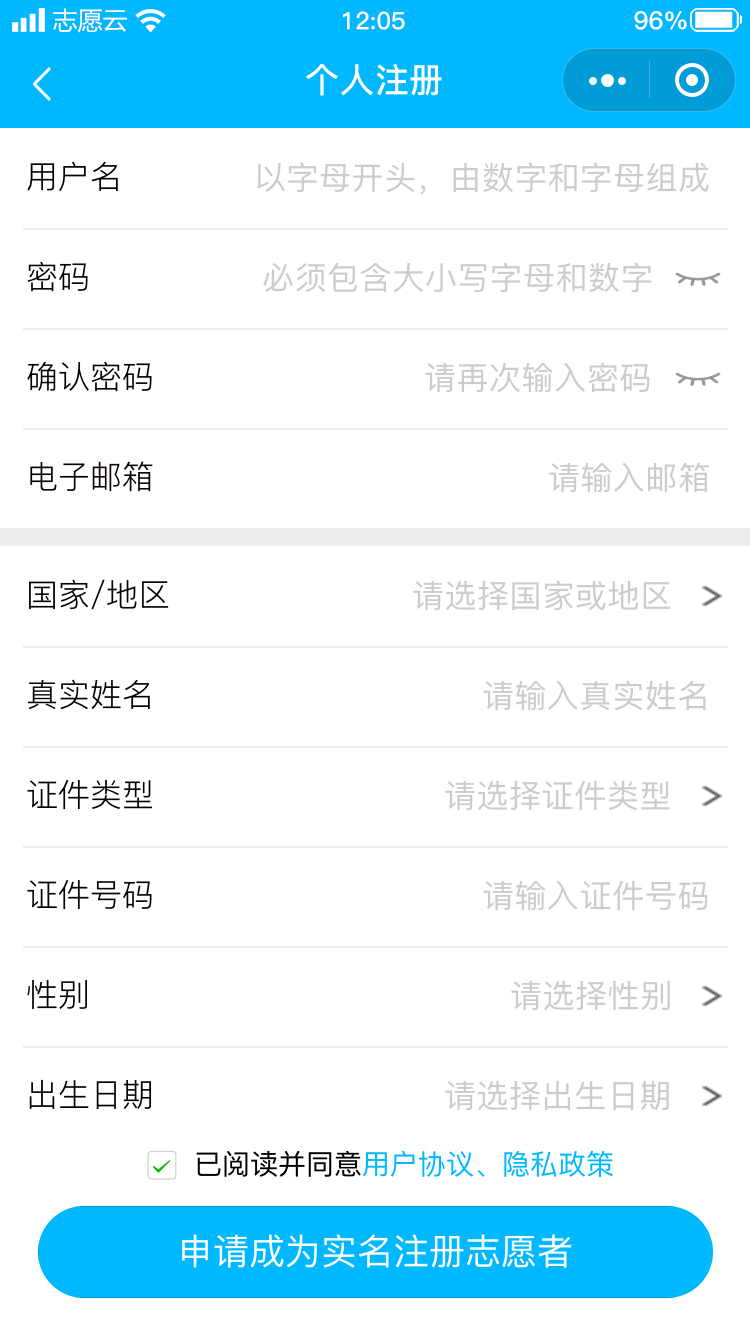The image size is (750, 1334).
Task: Choose 性别 option
Action: coord(610,996)
